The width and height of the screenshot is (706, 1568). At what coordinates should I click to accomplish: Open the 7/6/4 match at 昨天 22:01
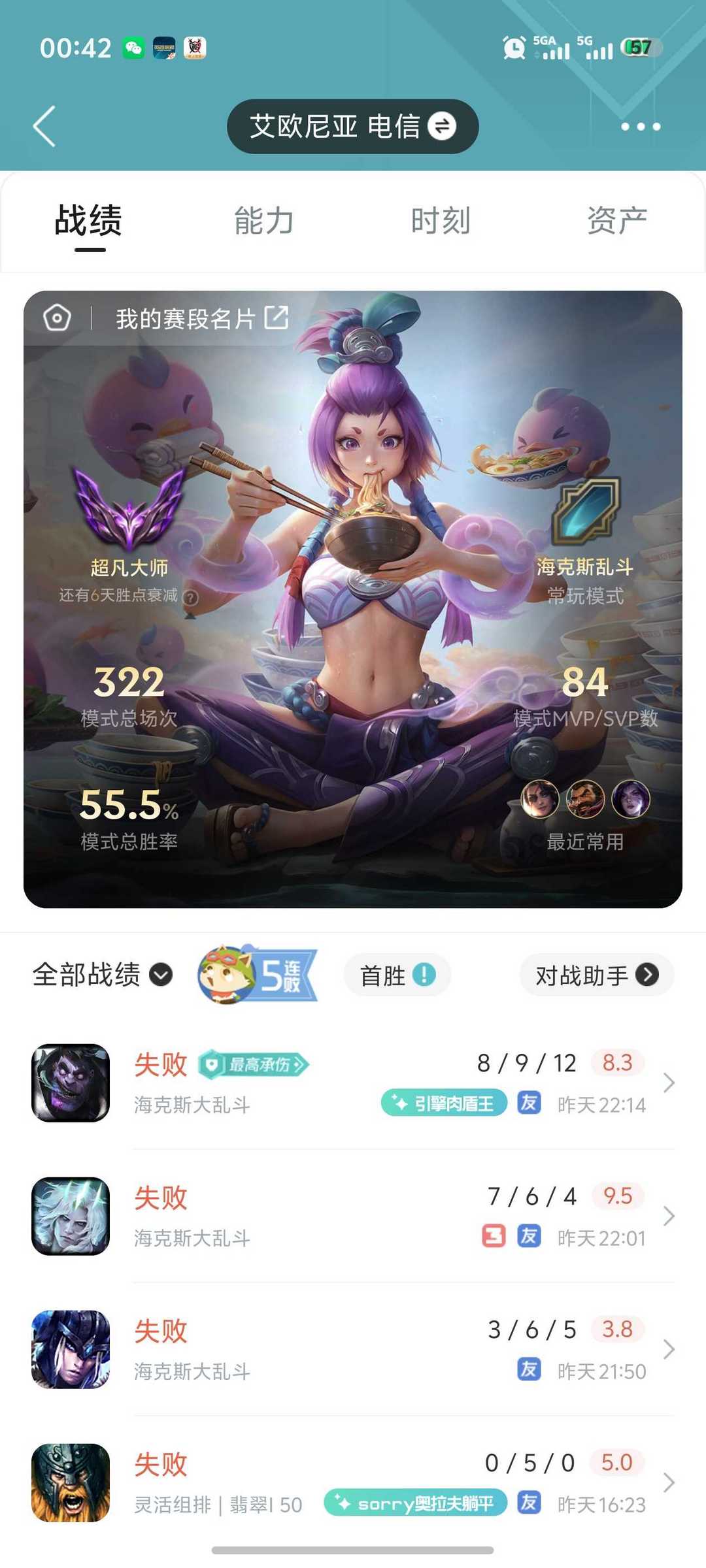pyautogui.click(x=353, y=1217)
